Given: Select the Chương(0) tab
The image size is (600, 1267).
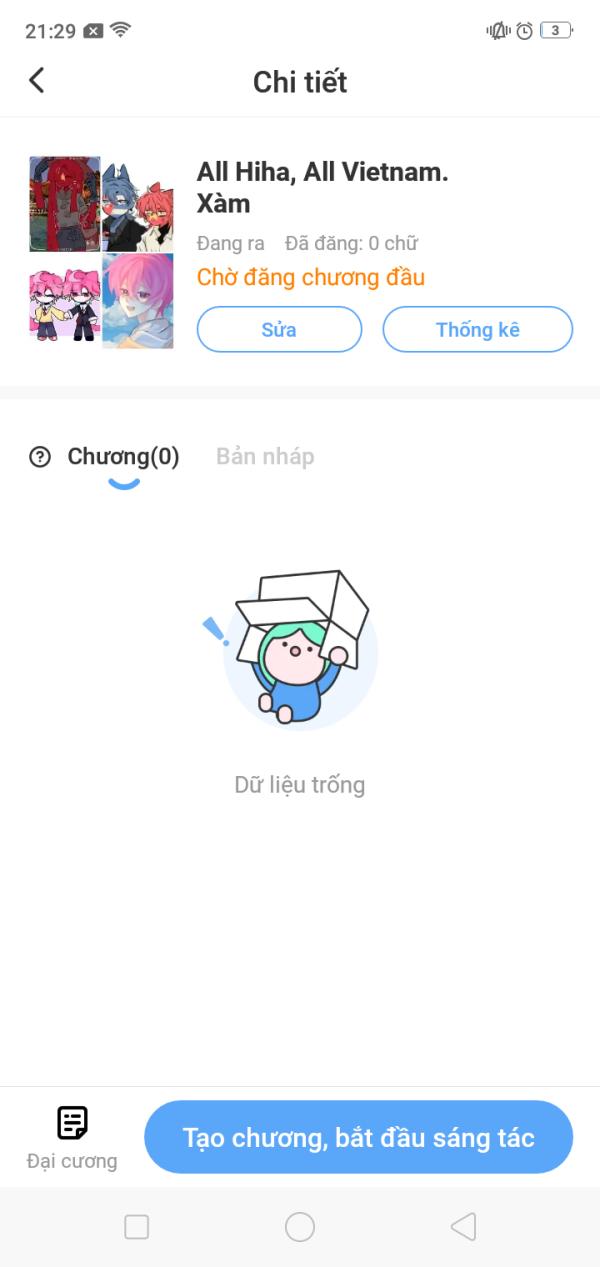Looking at the screenshot, I should click(x=123, y=457).
